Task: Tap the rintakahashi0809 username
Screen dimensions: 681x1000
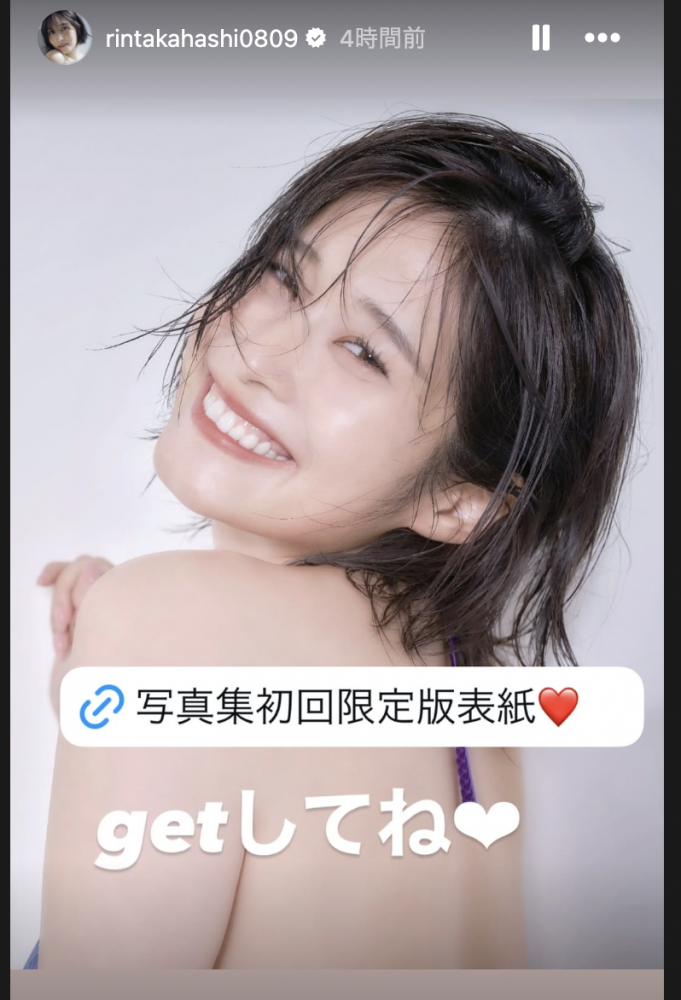Action: click(x=201, y=39)
